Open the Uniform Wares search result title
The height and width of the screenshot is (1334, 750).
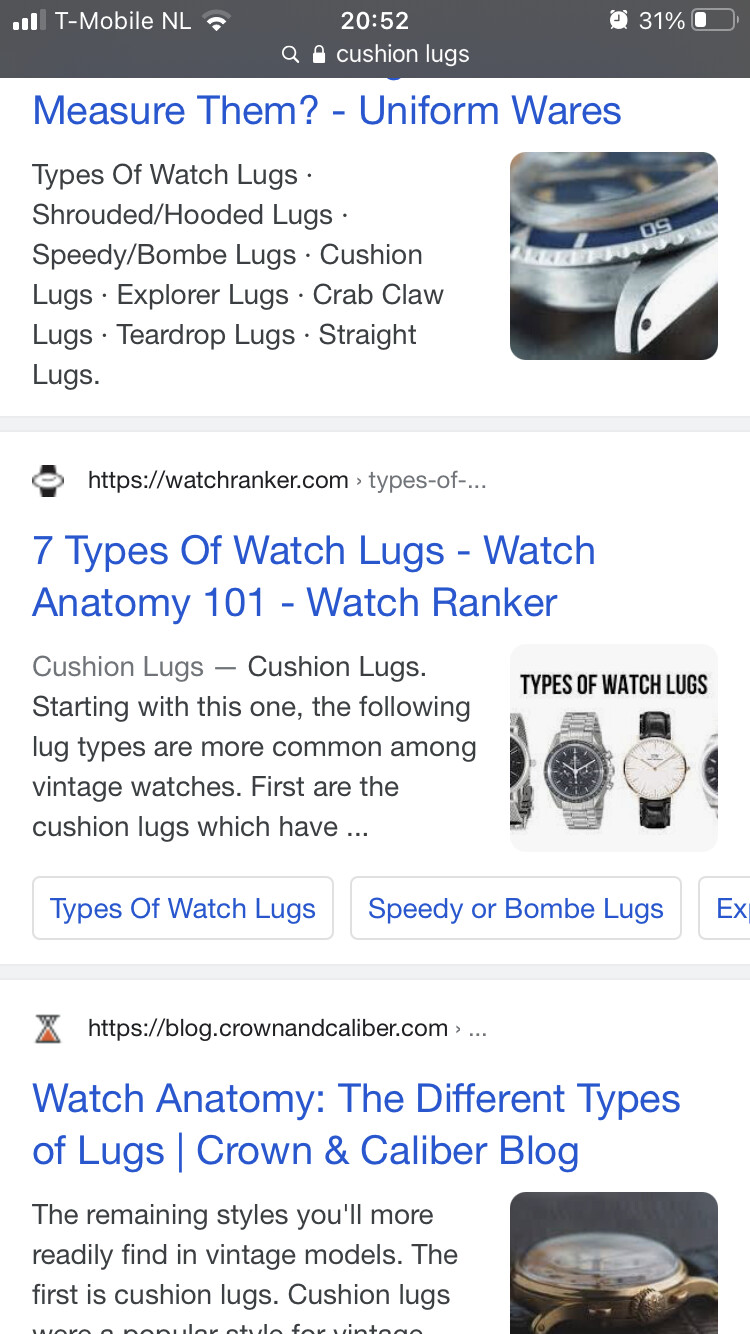327,109
